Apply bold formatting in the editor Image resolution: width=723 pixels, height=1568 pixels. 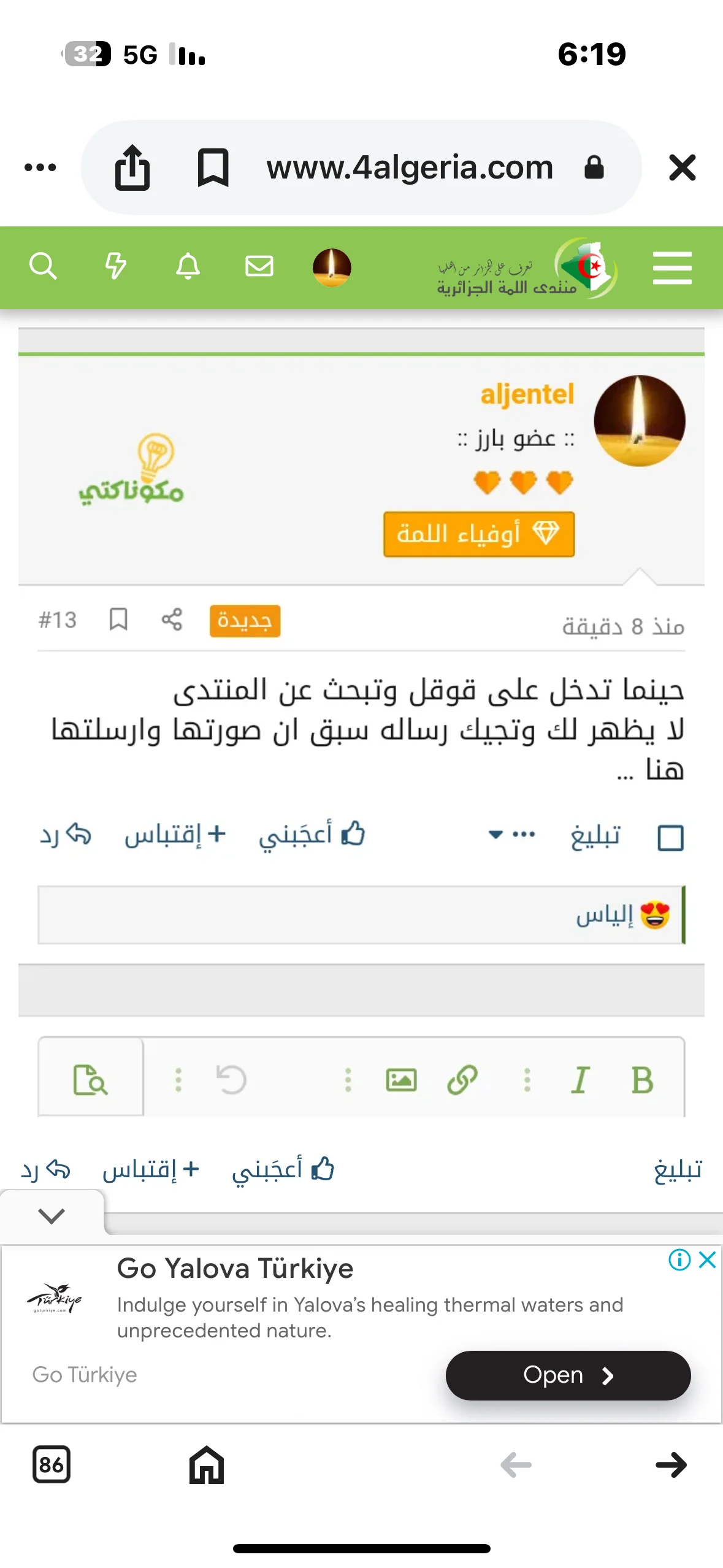point(641,1080)
